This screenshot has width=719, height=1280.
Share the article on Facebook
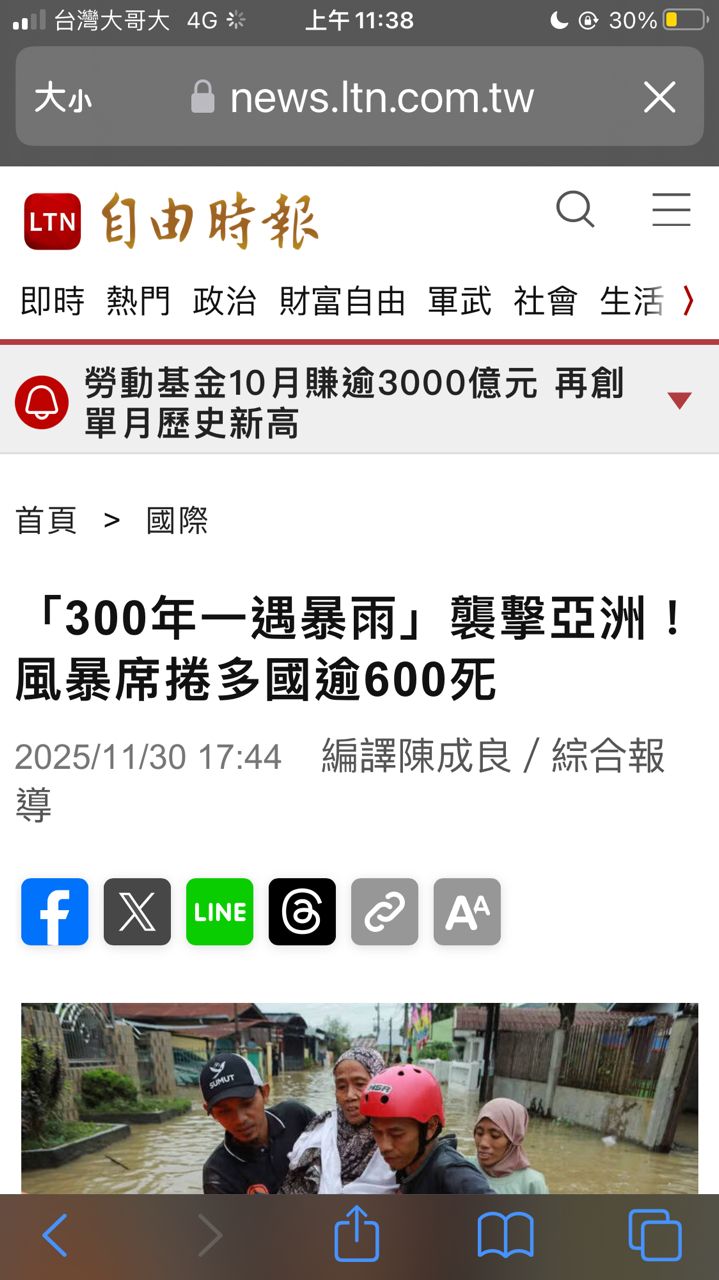[x=55, y=912]
